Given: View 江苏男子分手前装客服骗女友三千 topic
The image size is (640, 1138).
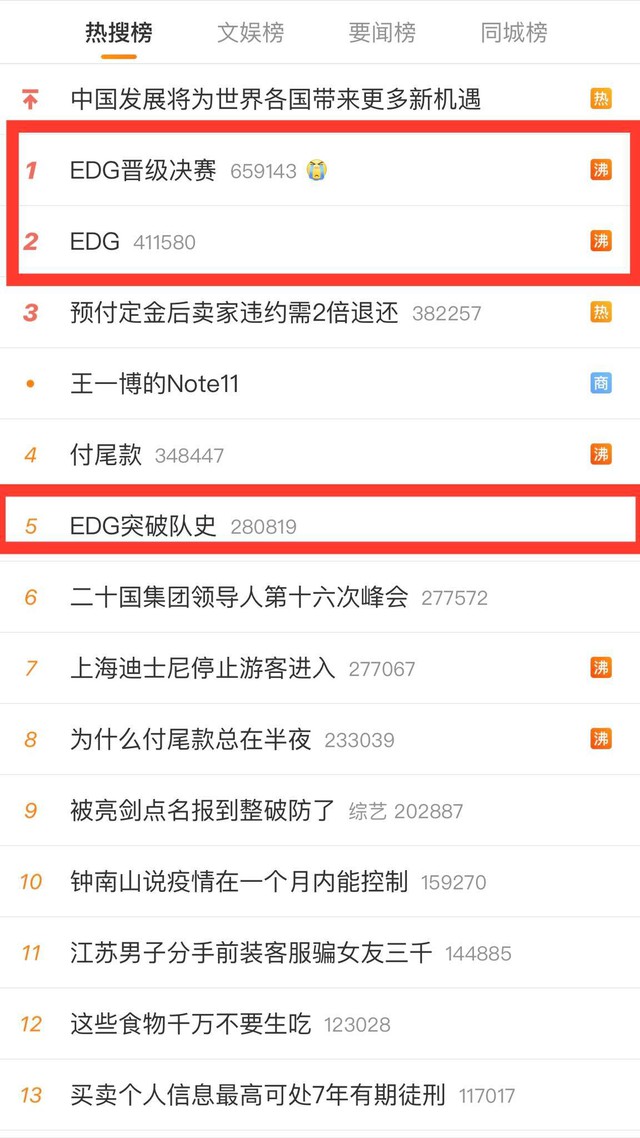Looking at the screenshot, I should click(252, 953).
